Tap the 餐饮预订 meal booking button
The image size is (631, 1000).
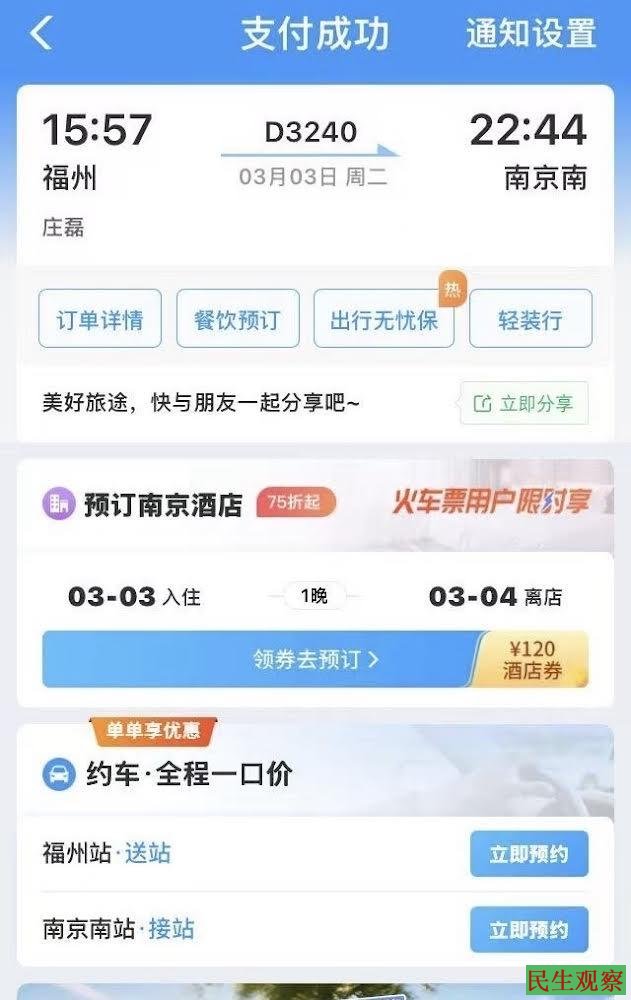[237, 320]
